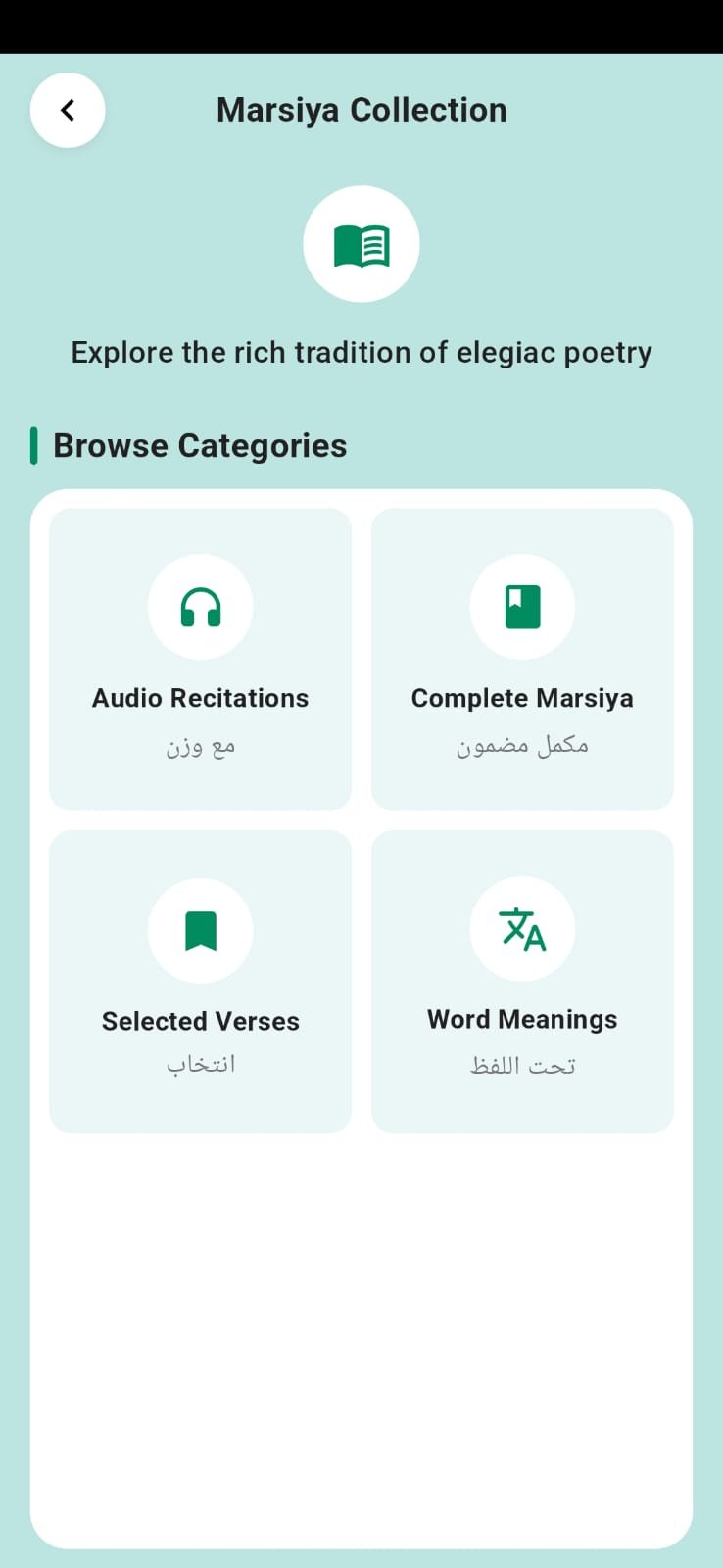723x1568 pixels.
Task: Click the open book icon at the top
Action: tap(361, 244)
